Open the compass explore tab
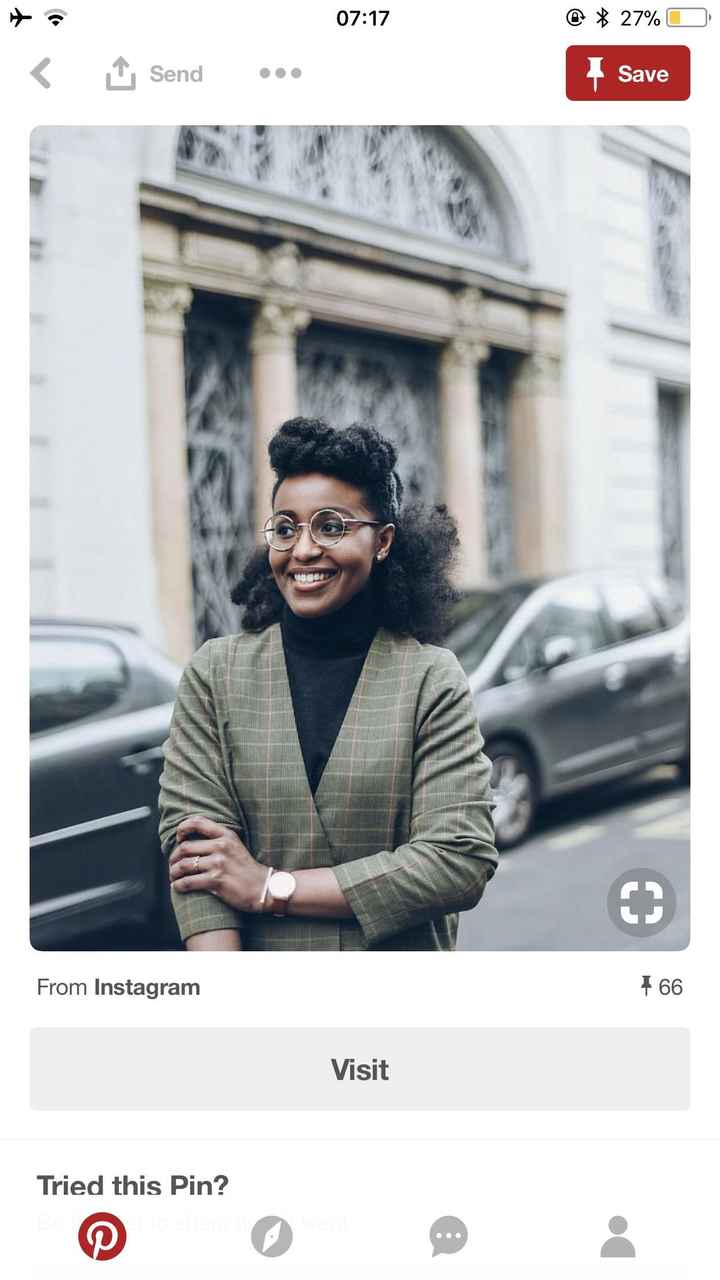The image size is (720, 1280). point(272,1237)
